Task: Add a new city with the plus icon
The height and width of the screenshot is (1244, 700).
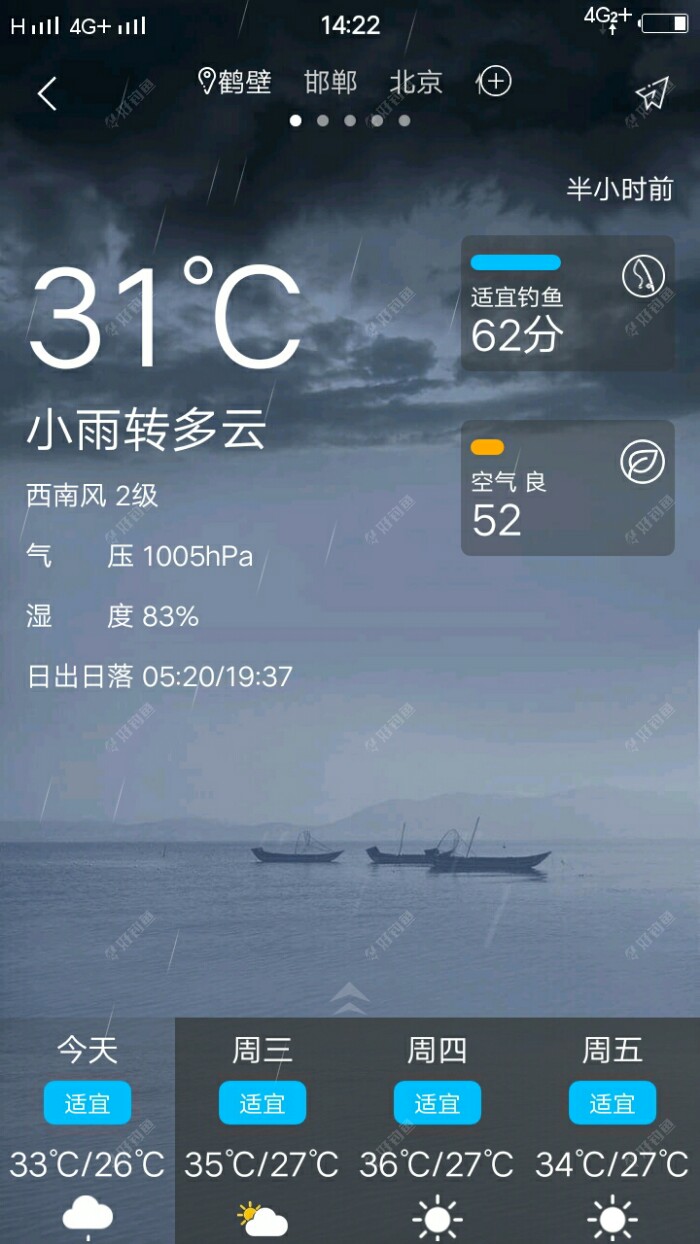Action: pyautogui.click(x=495, y=81)
